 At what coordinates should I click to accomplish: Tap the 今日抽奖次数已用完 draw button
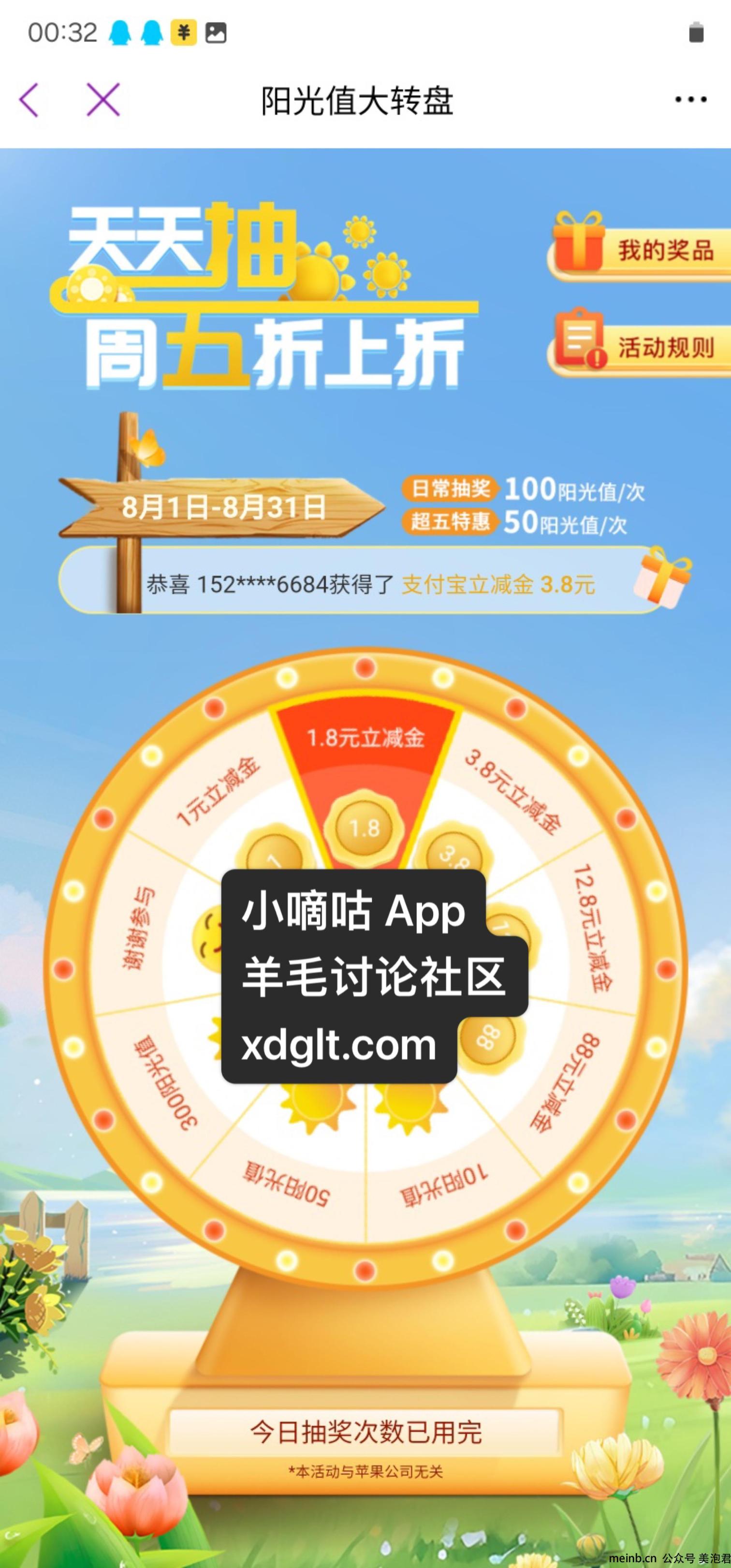(x=365, y=1432)
